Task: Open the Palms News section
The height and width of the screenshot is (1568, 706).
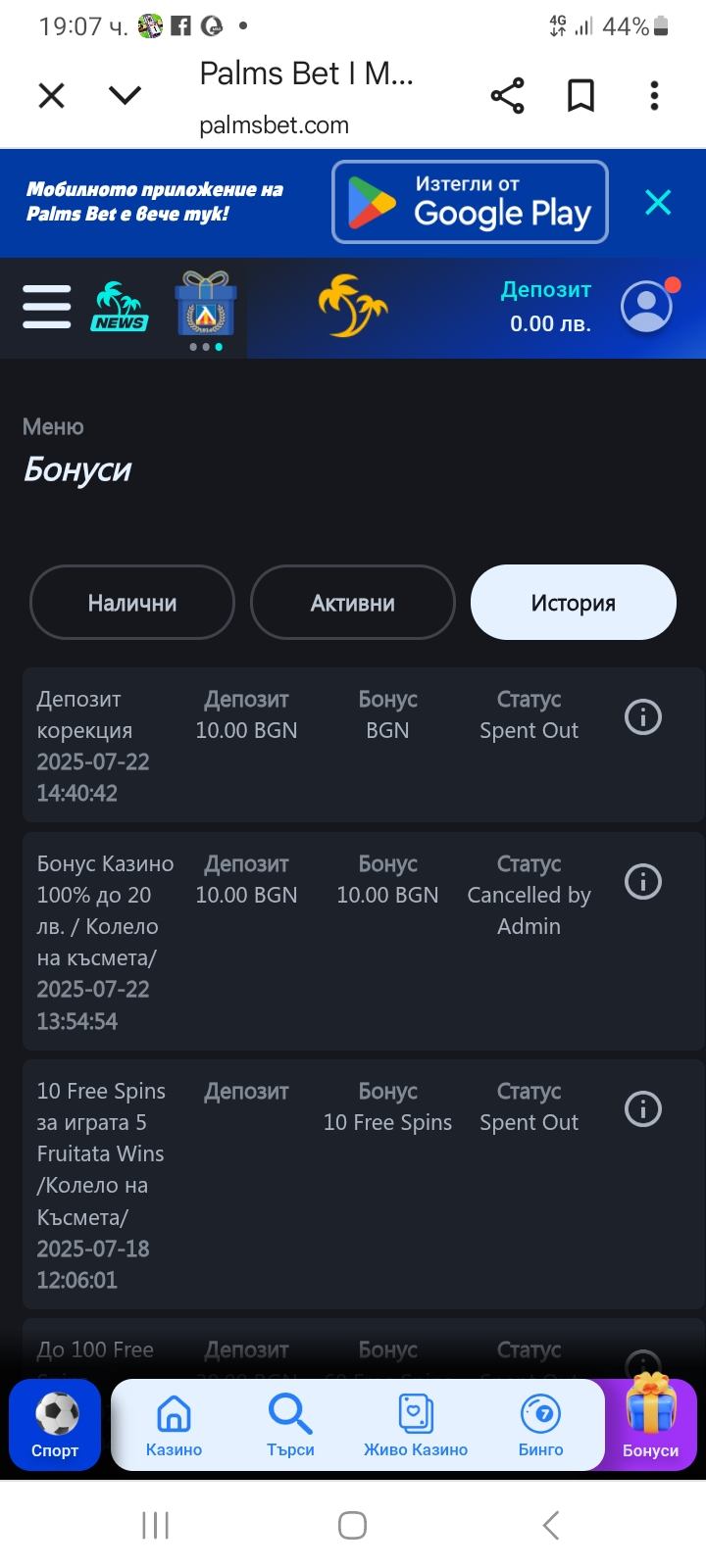Action: pos(119,308)
